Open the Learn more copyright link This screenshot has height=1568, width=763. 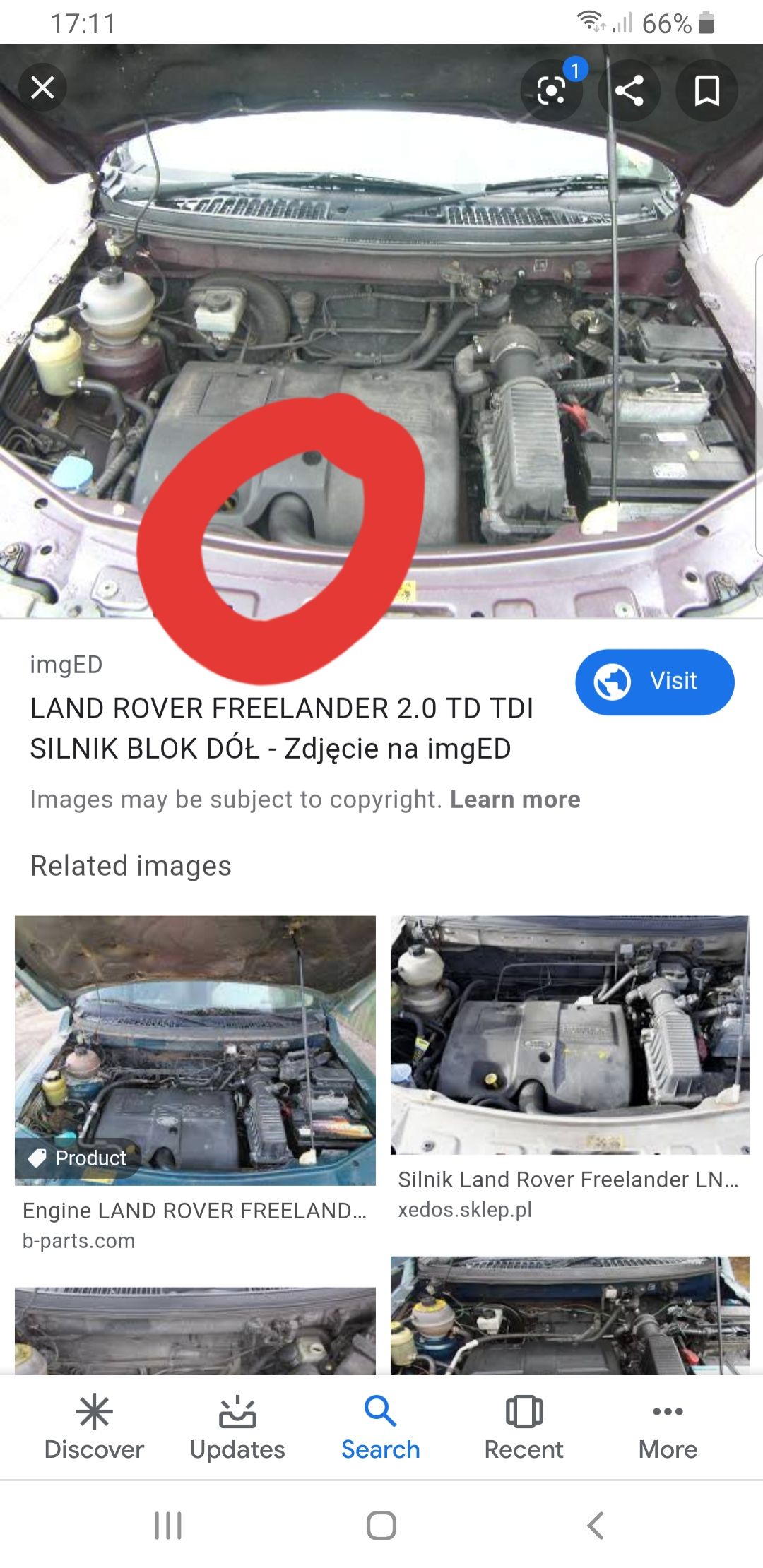515,799
